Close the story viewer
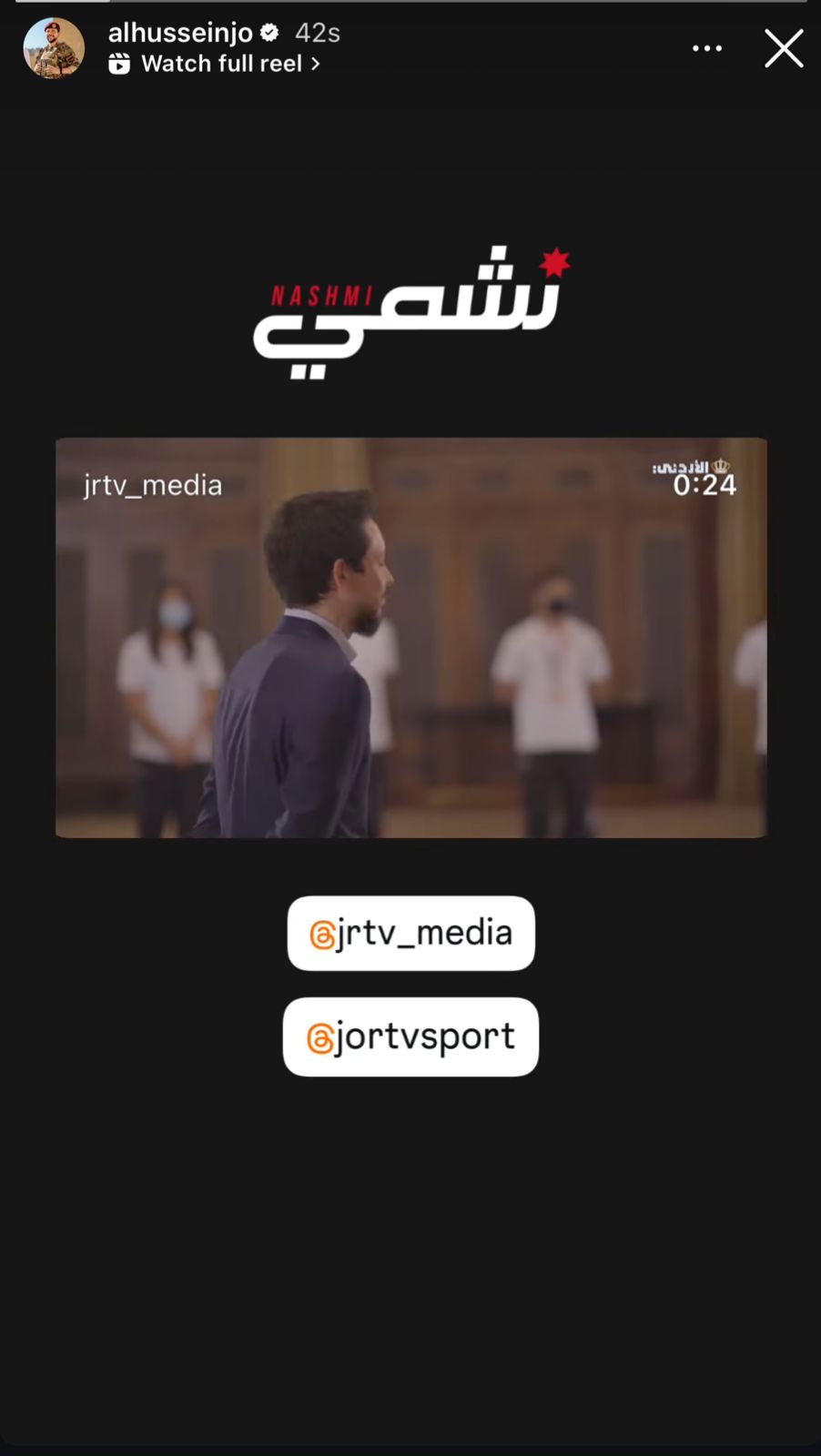The width and height of the screenshot is (821, 1456). tap(783, 49)
